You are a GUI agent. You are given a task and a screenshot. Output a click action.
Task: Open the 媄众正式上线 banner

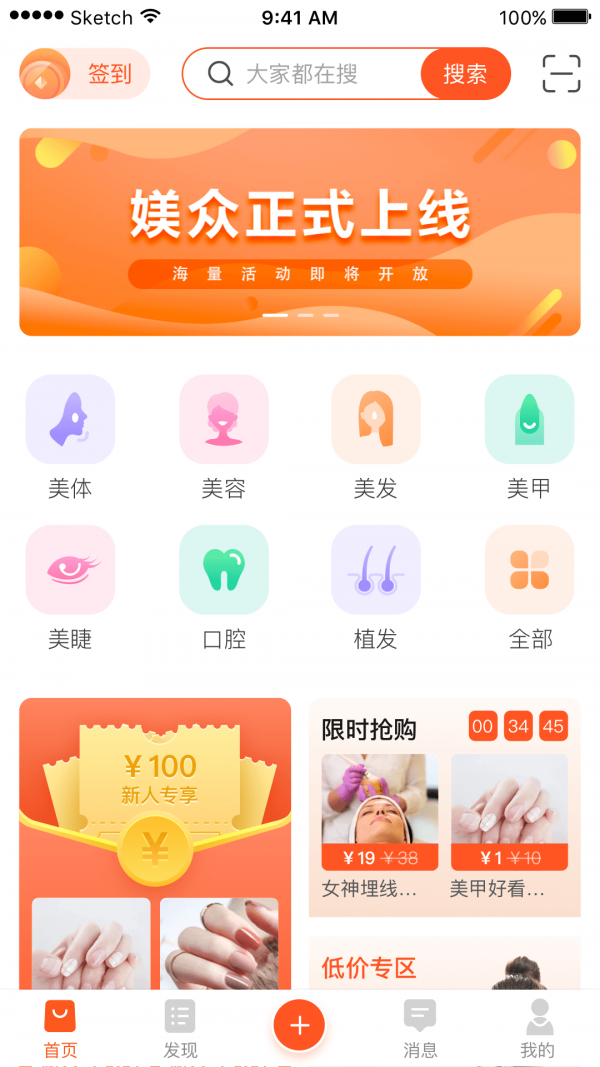(300, 232)
